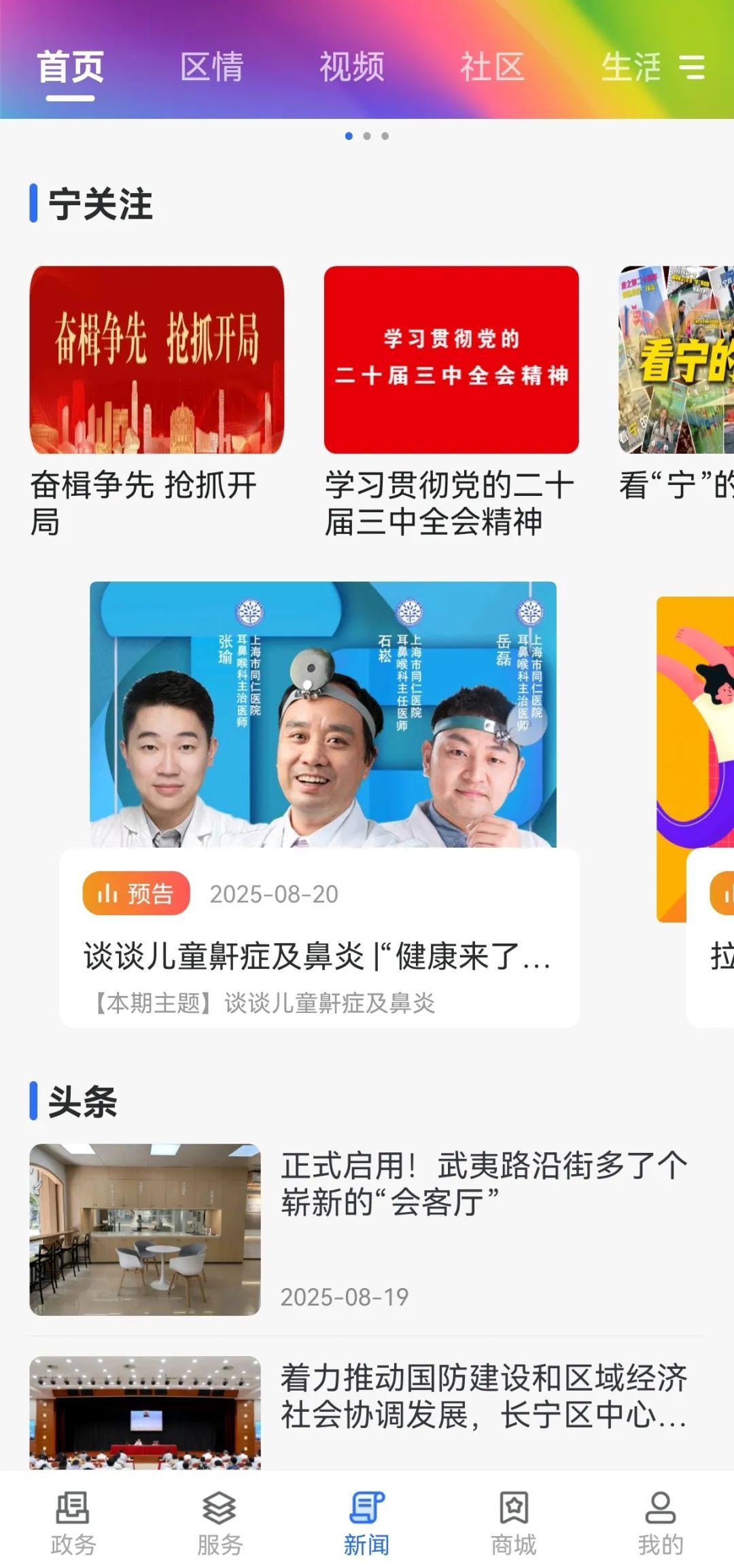
Task: Open the 武夷路沿街会客厅 headline article
Action: coord(367,1230)
